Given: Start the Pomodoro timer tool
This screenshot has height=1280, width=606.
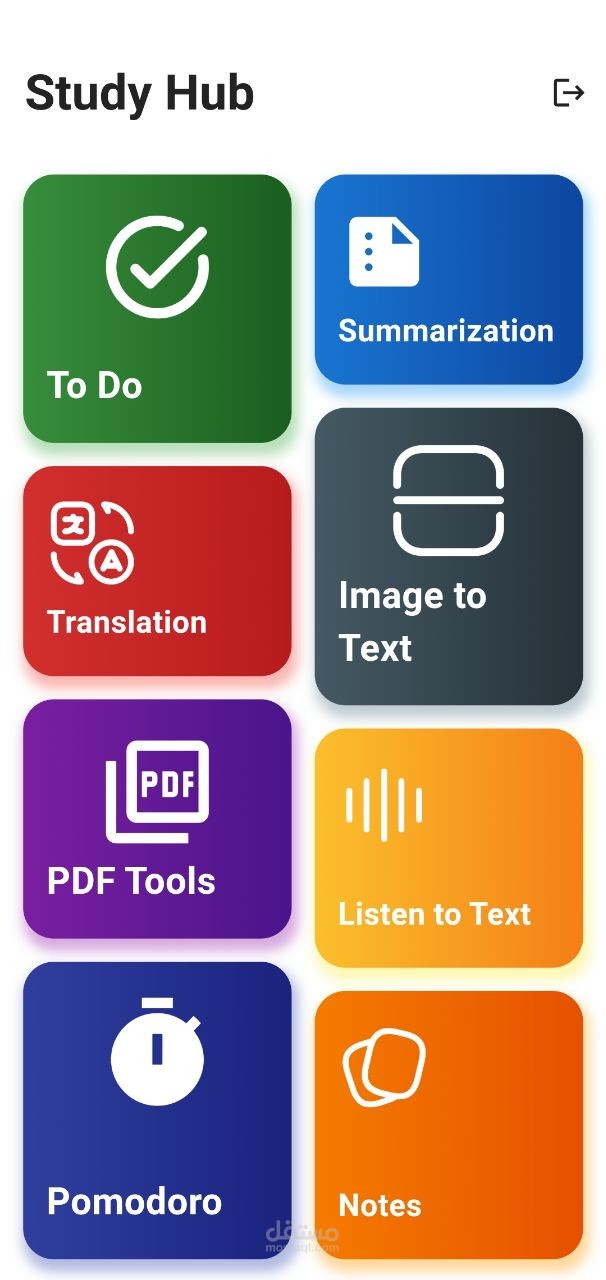Looking at the screenshot, I should click(157, 1109).
